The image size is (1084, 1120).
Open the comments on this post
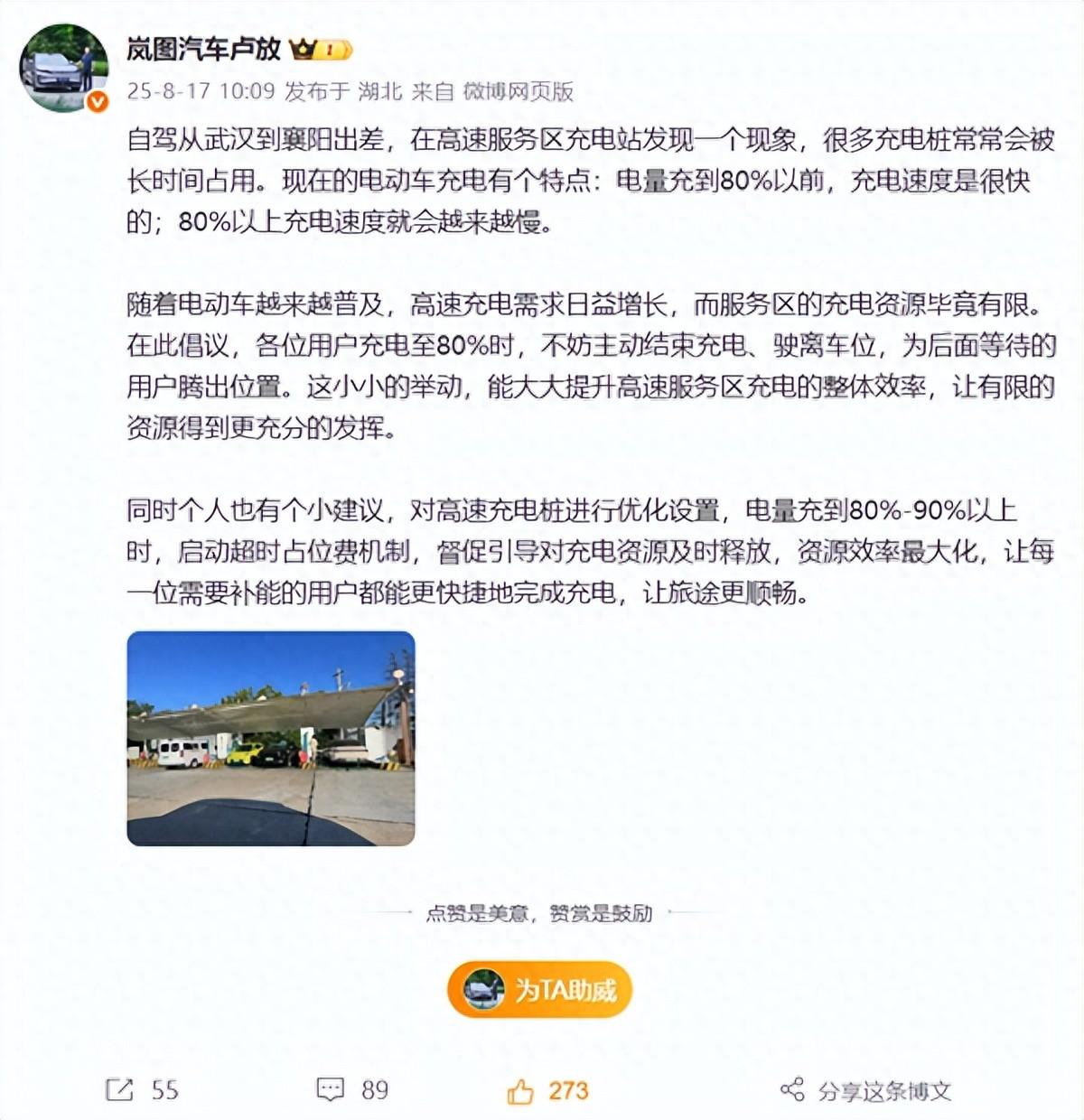[x=351, y=1090]
